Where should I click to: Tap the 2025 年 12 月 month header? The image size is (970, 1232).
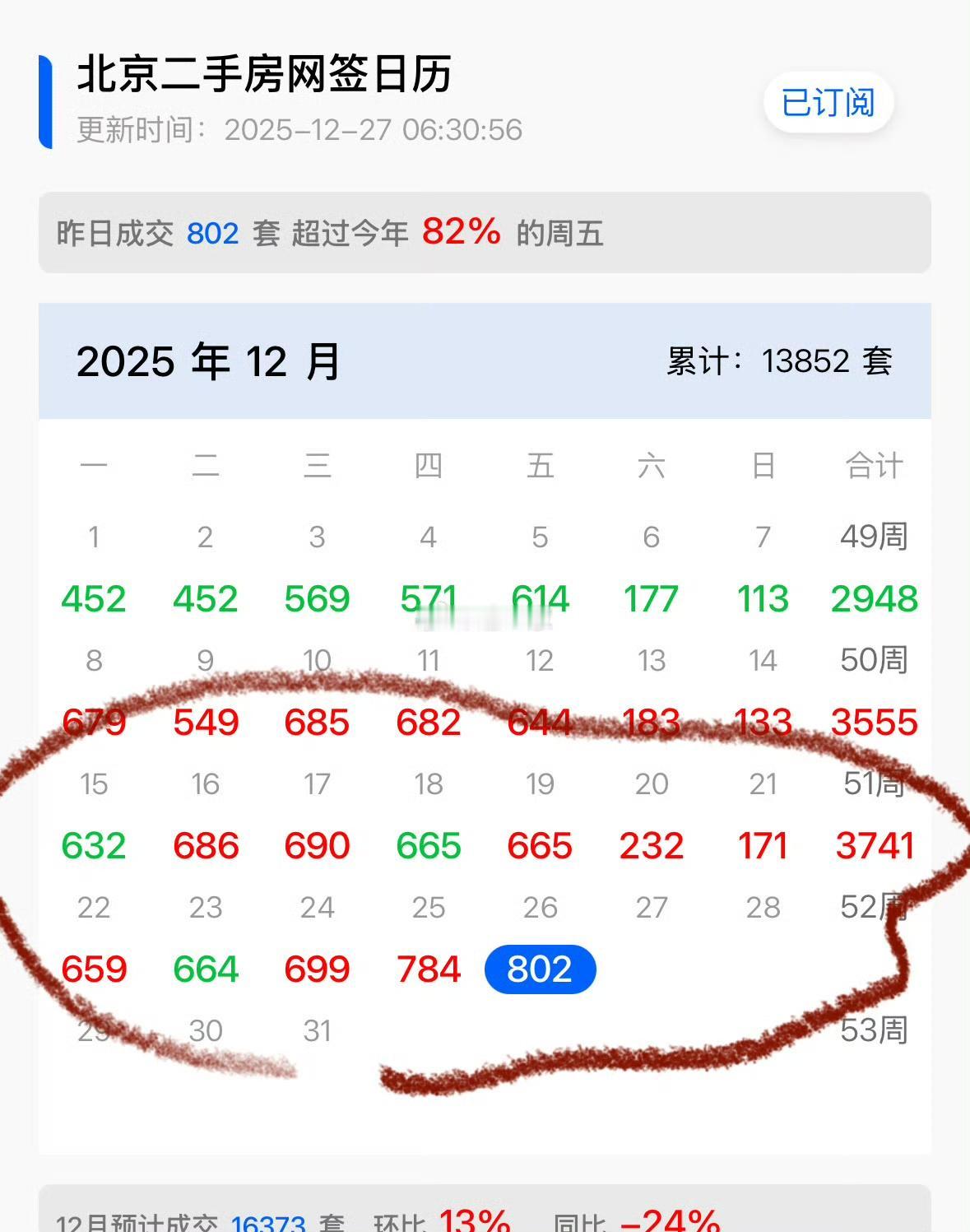[x=208, y=362]
